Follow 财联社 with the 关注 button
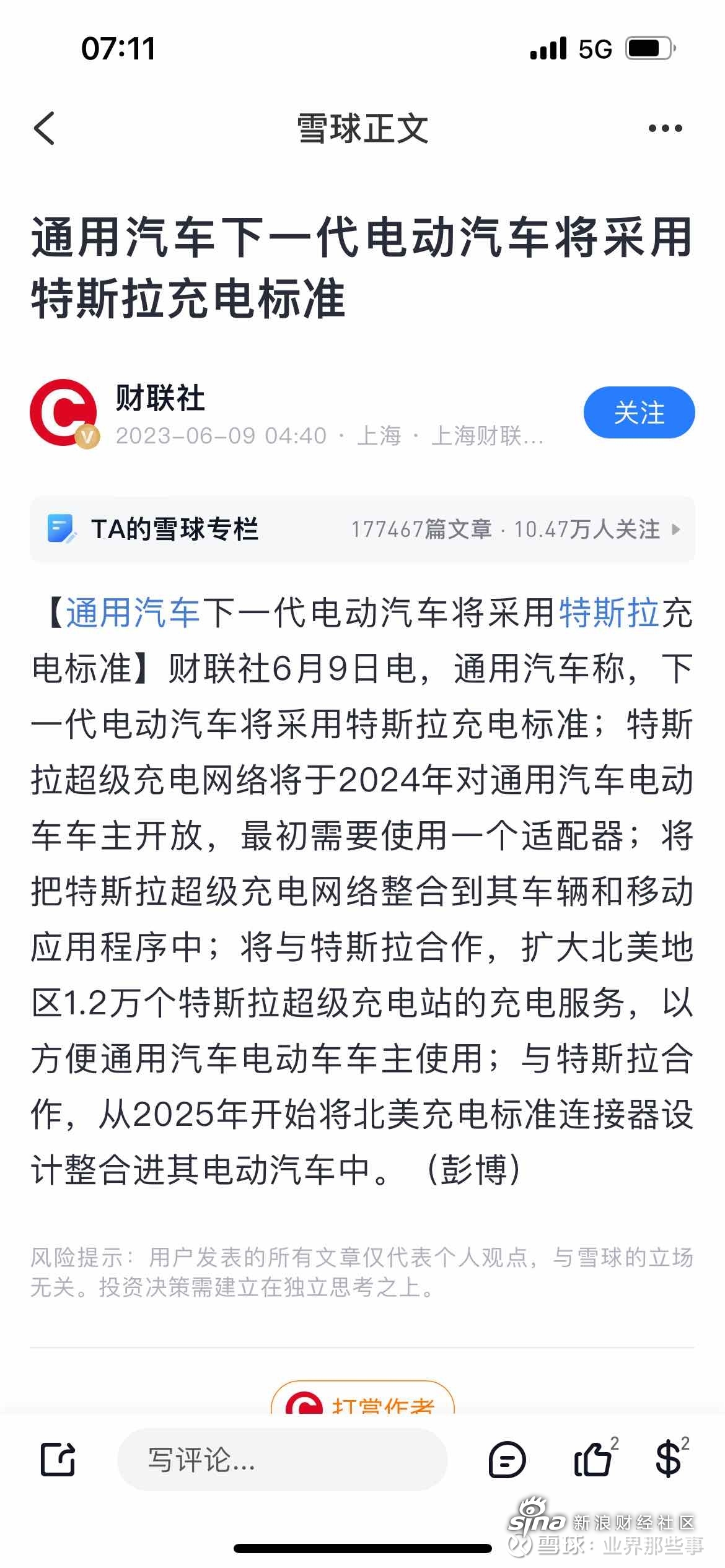 (639, 412)
